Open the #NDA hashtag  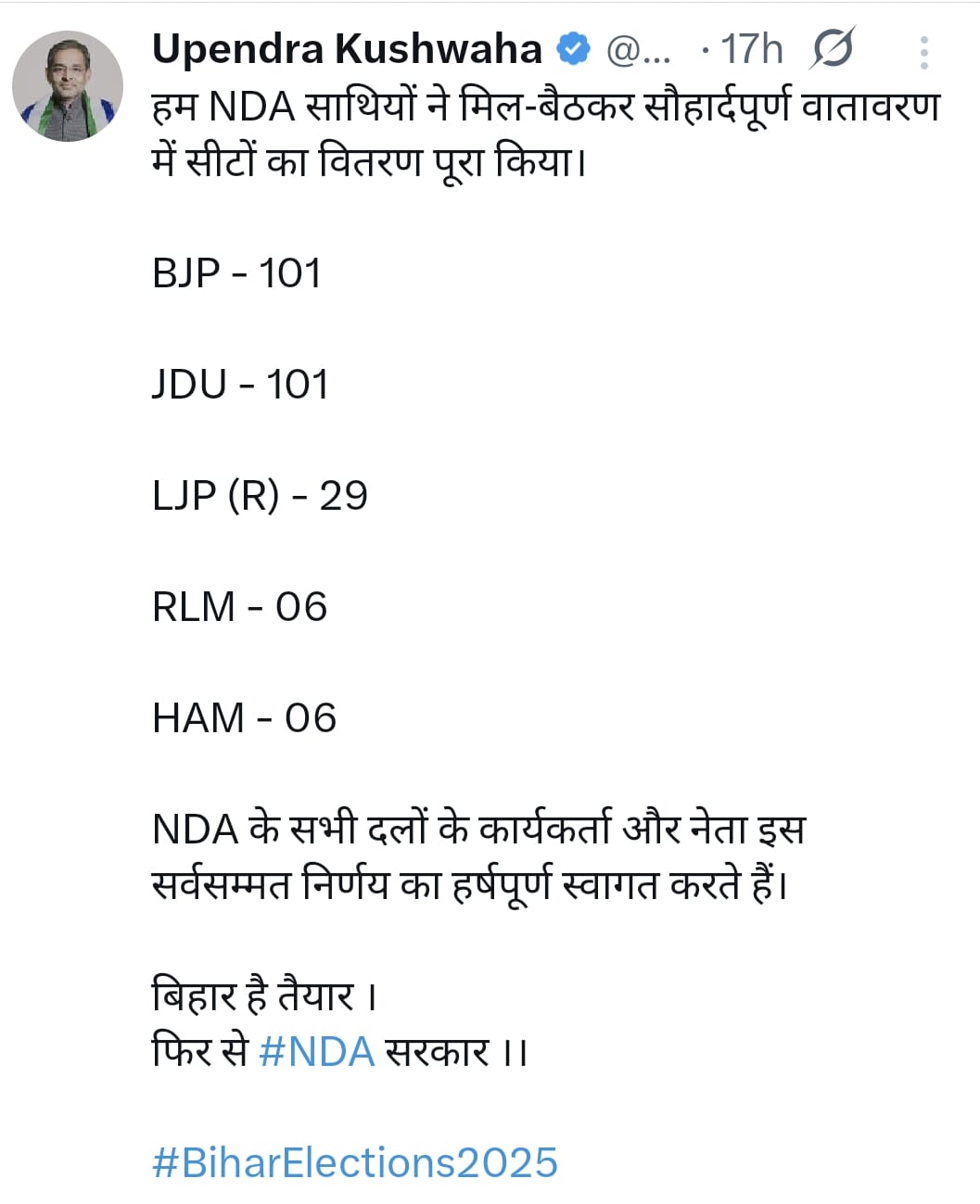317,1052
